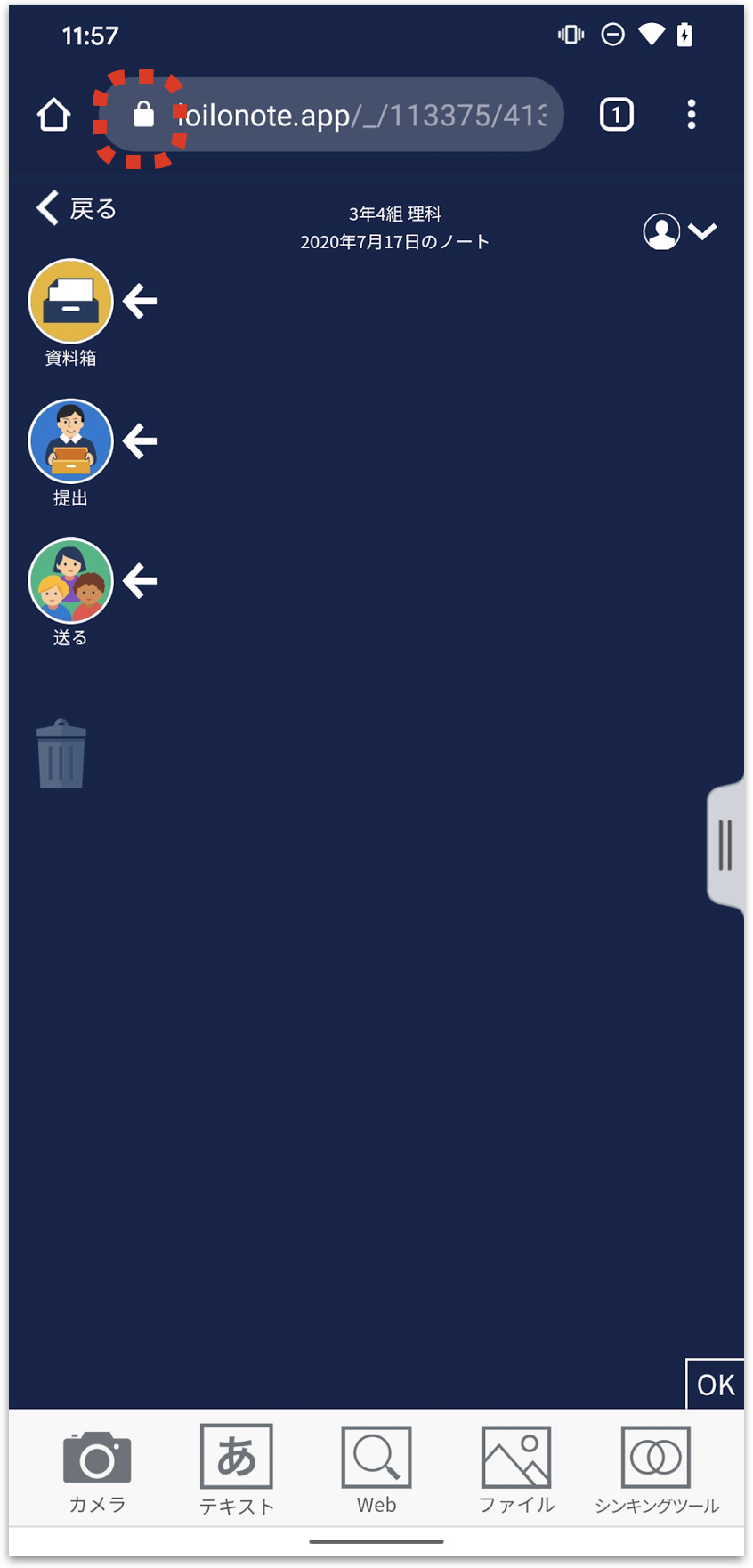
Task: Go back with 戻る
Action: pos(77,208)
